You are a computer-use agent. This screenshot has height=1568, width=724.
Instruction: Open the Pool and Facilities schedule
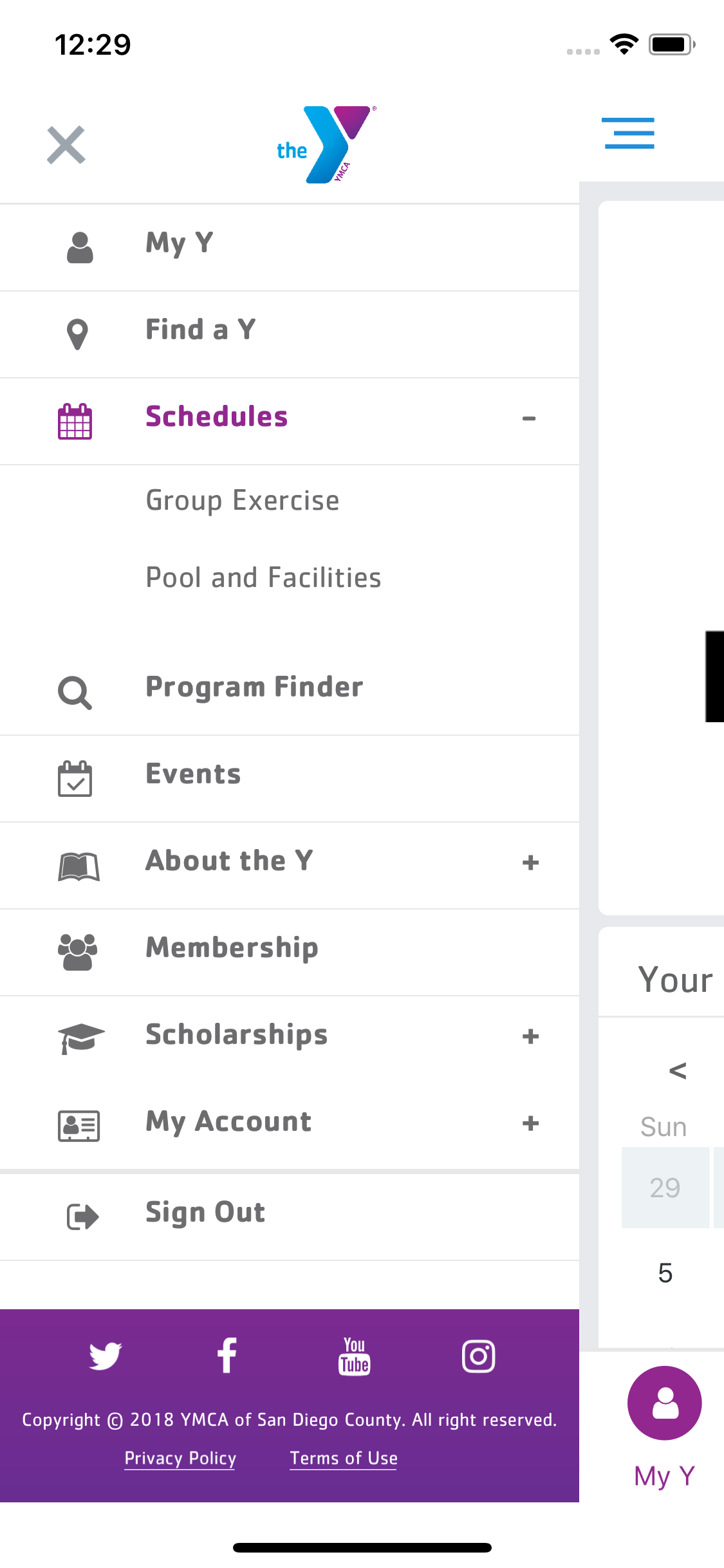(x=263, y=577)
